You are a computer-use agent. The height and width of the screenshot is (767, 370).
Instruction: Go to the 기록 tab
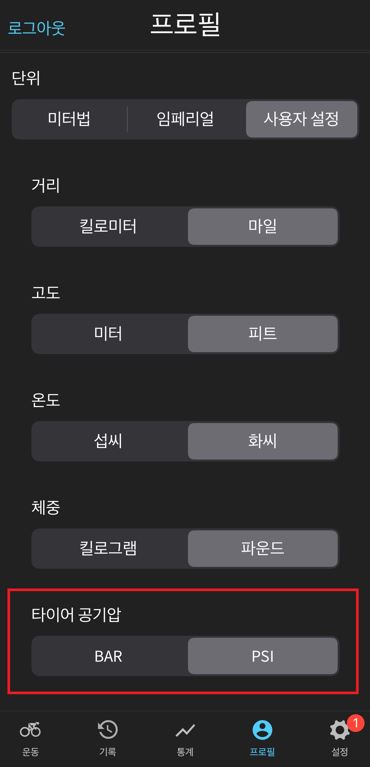point(108,737)
